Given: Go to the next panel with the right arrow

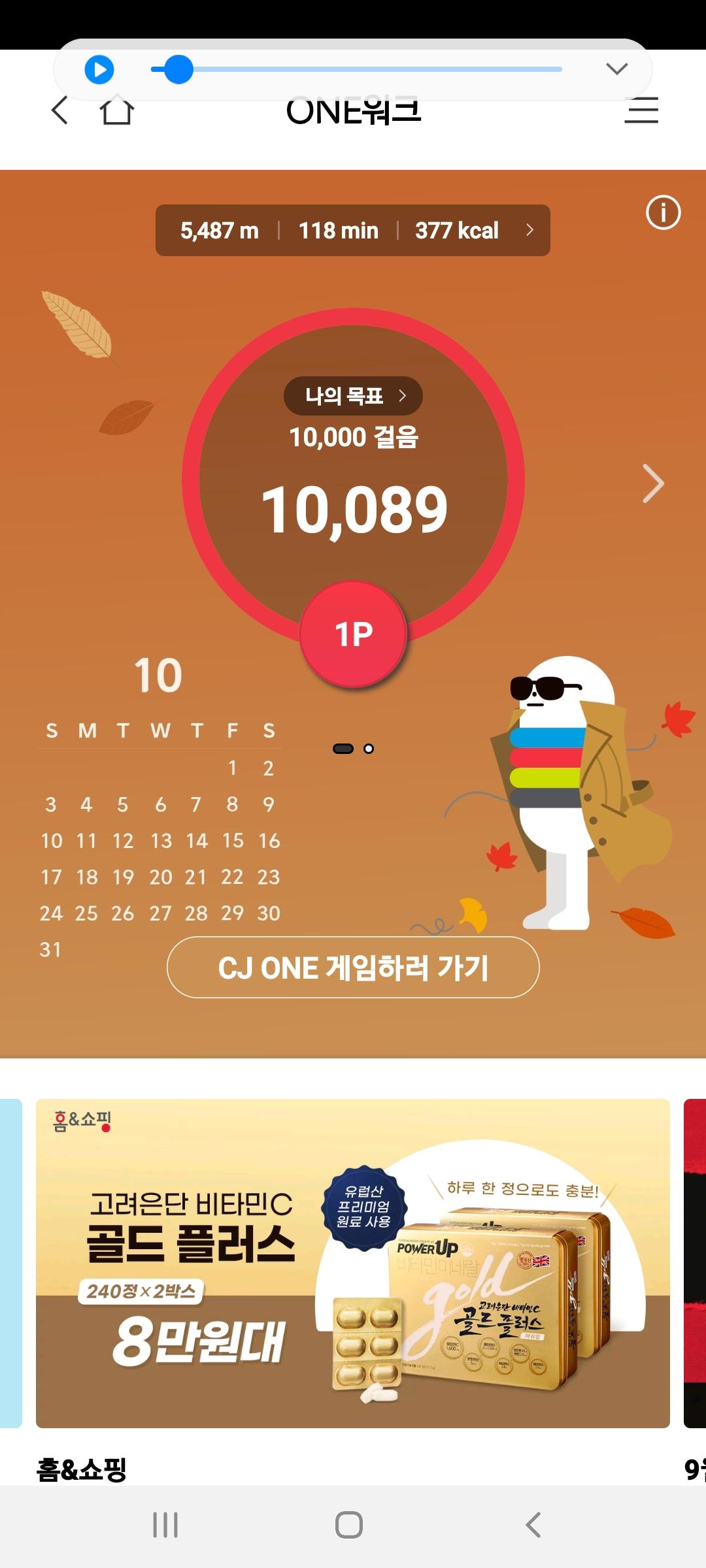Looking at the screenshot, I should point(652,484).
